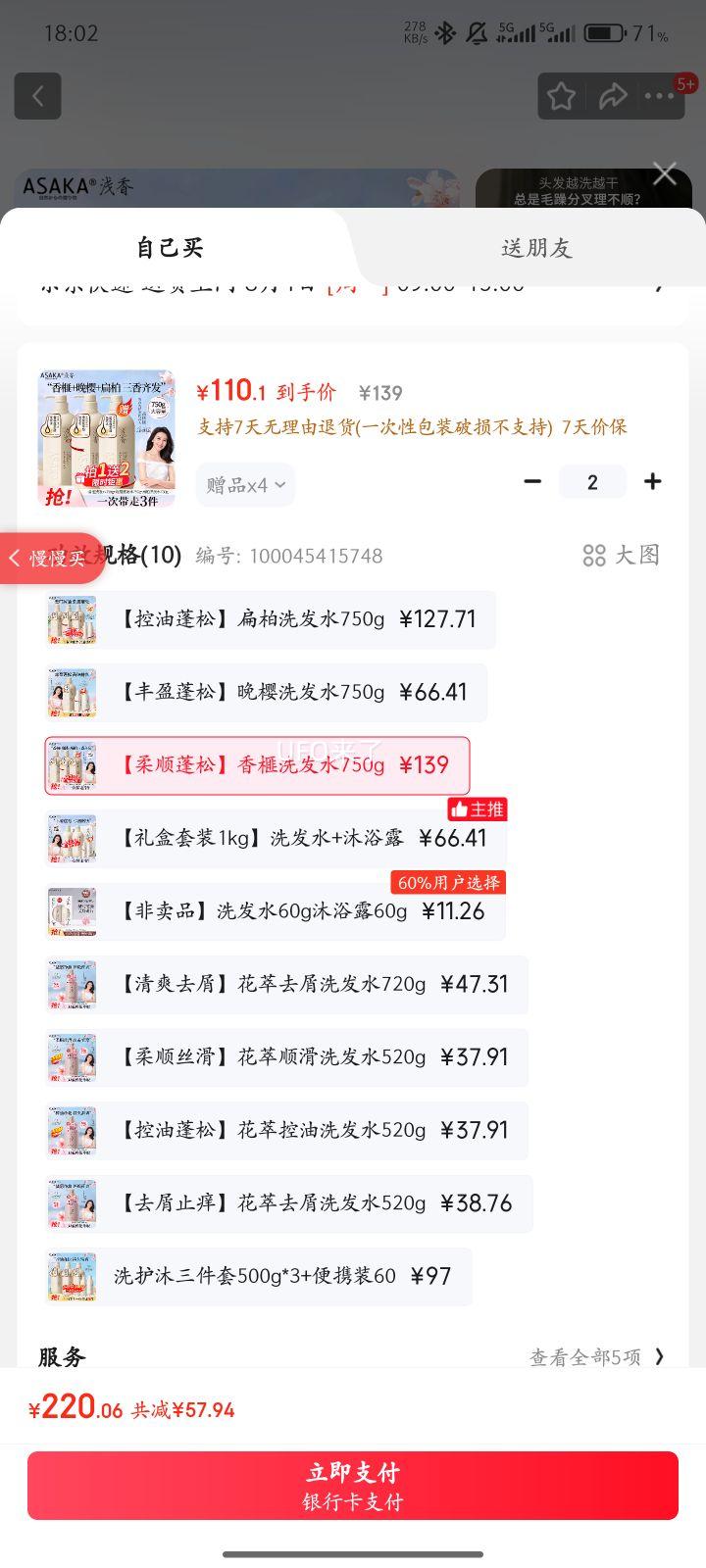
Task: Increase quantity with the plus button
Action: [x=653, y=481]
